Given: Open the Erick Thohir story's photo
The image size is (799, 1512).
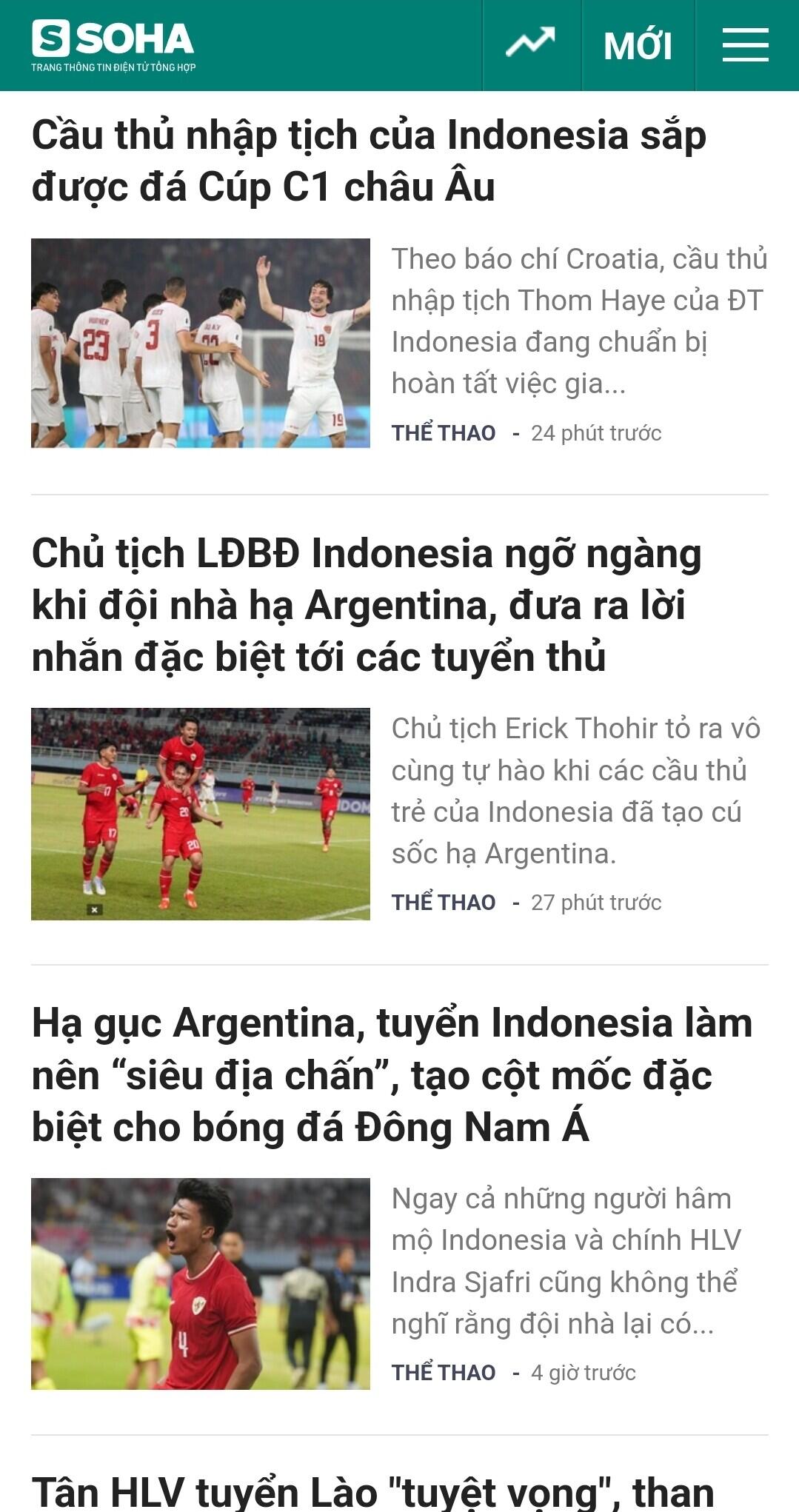Looking at the screenshot, I should (200, 814).
